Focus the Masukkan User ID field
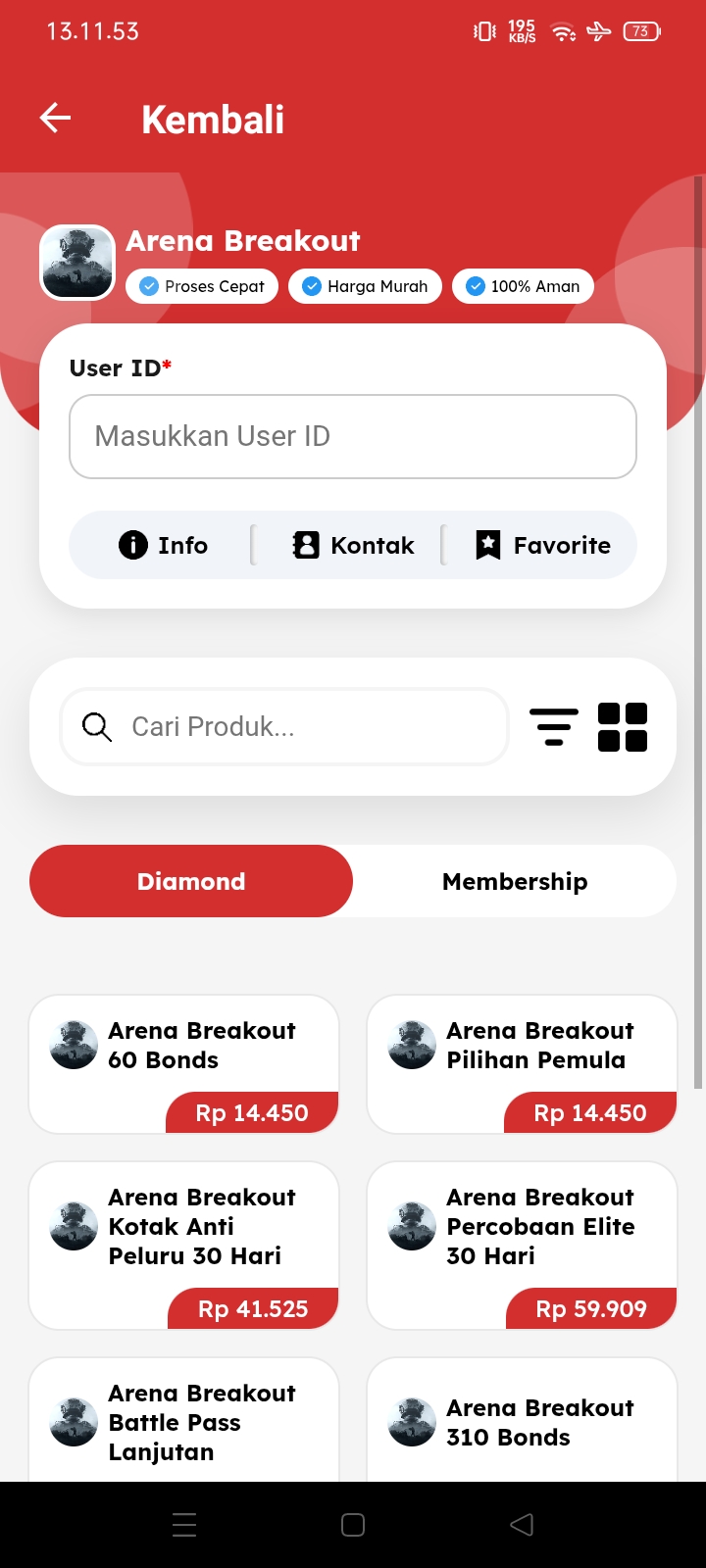The width and height of the screenshot is (706, 1568). 353,436
